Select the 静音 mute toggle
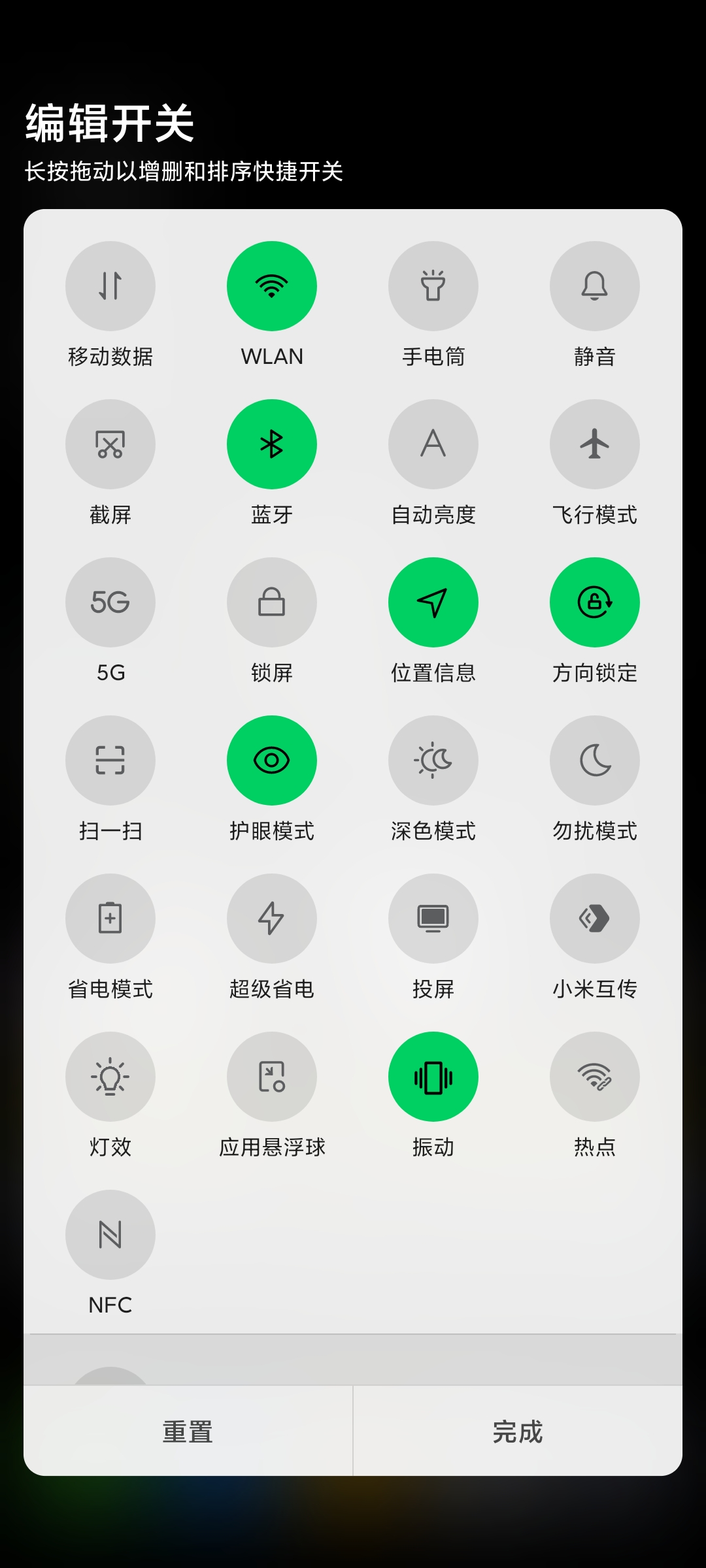706x1568 pixels. click(595, 286)
